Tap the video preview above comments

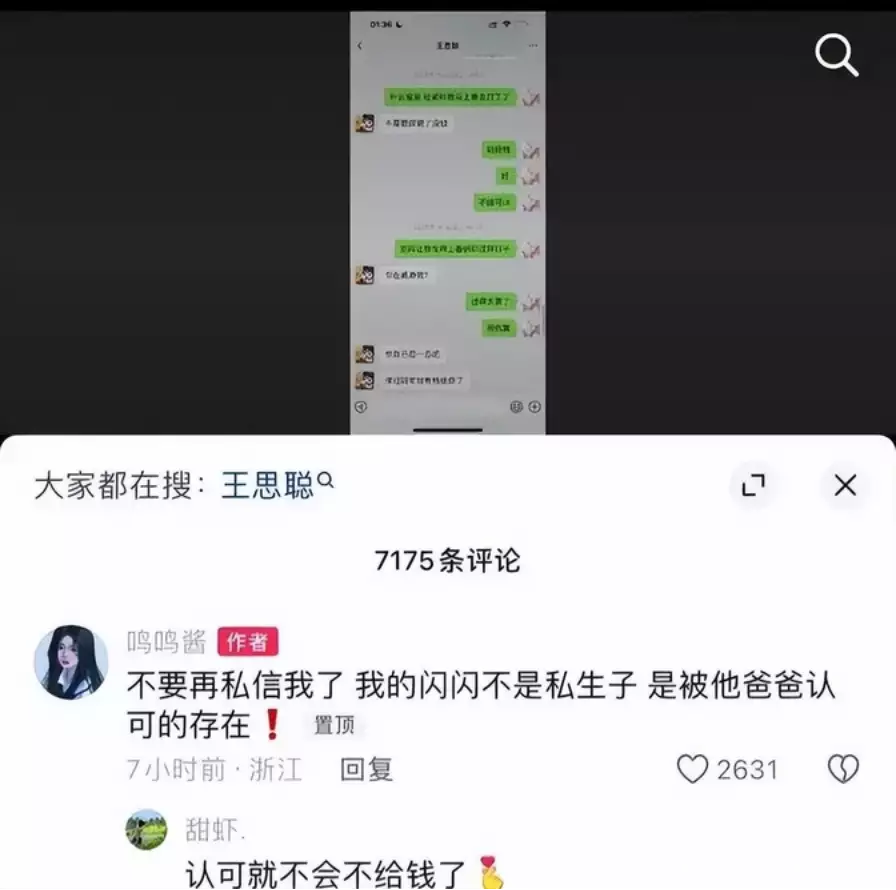(447, 223)
